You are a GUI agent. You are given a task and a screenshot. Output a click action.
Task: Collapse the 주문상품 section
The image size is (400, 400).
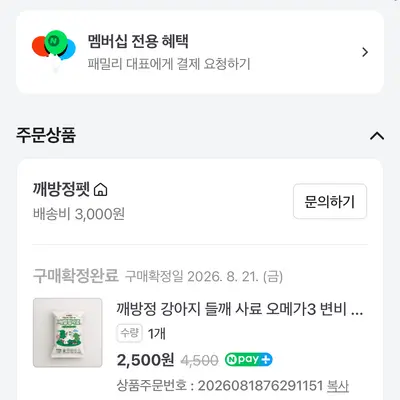(x=377, y=136)
